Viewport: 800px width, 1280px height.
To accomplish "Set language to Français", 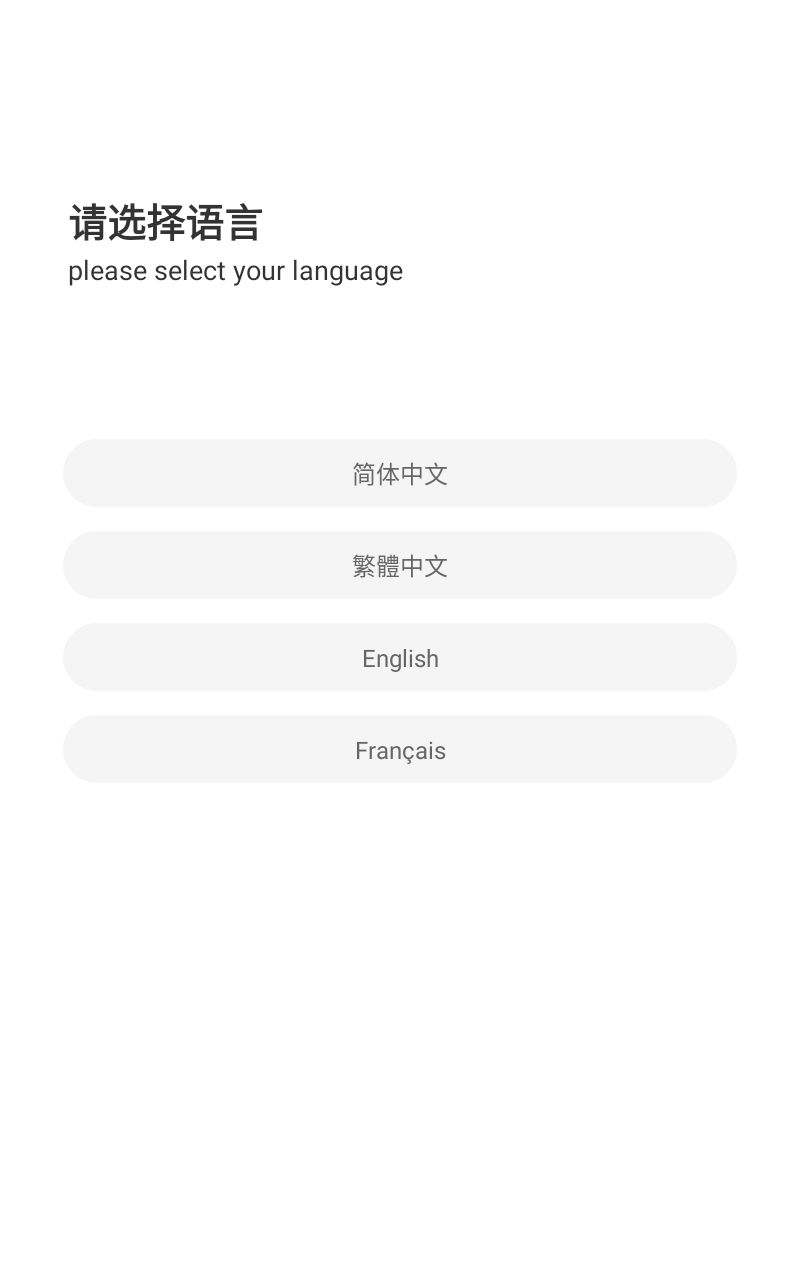I will coord(400,749).
